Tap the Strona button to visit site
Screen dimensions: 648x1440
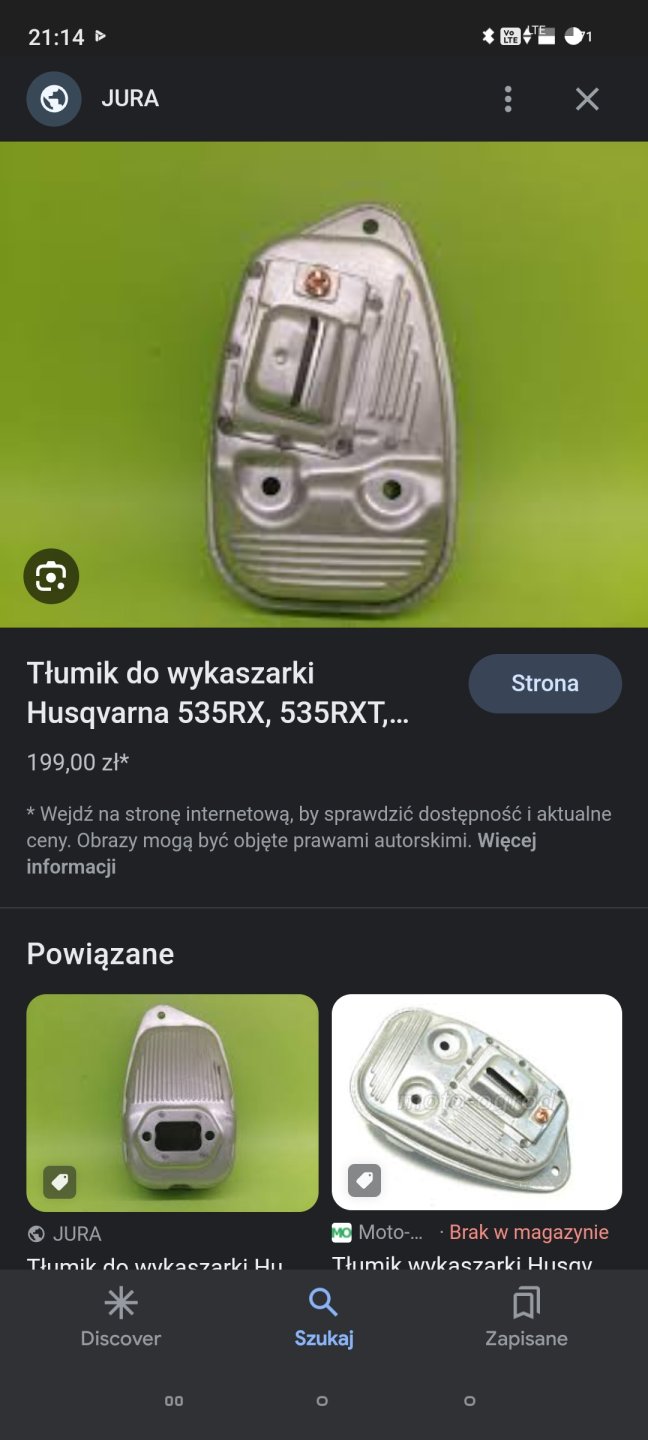[x=545, y=683]
